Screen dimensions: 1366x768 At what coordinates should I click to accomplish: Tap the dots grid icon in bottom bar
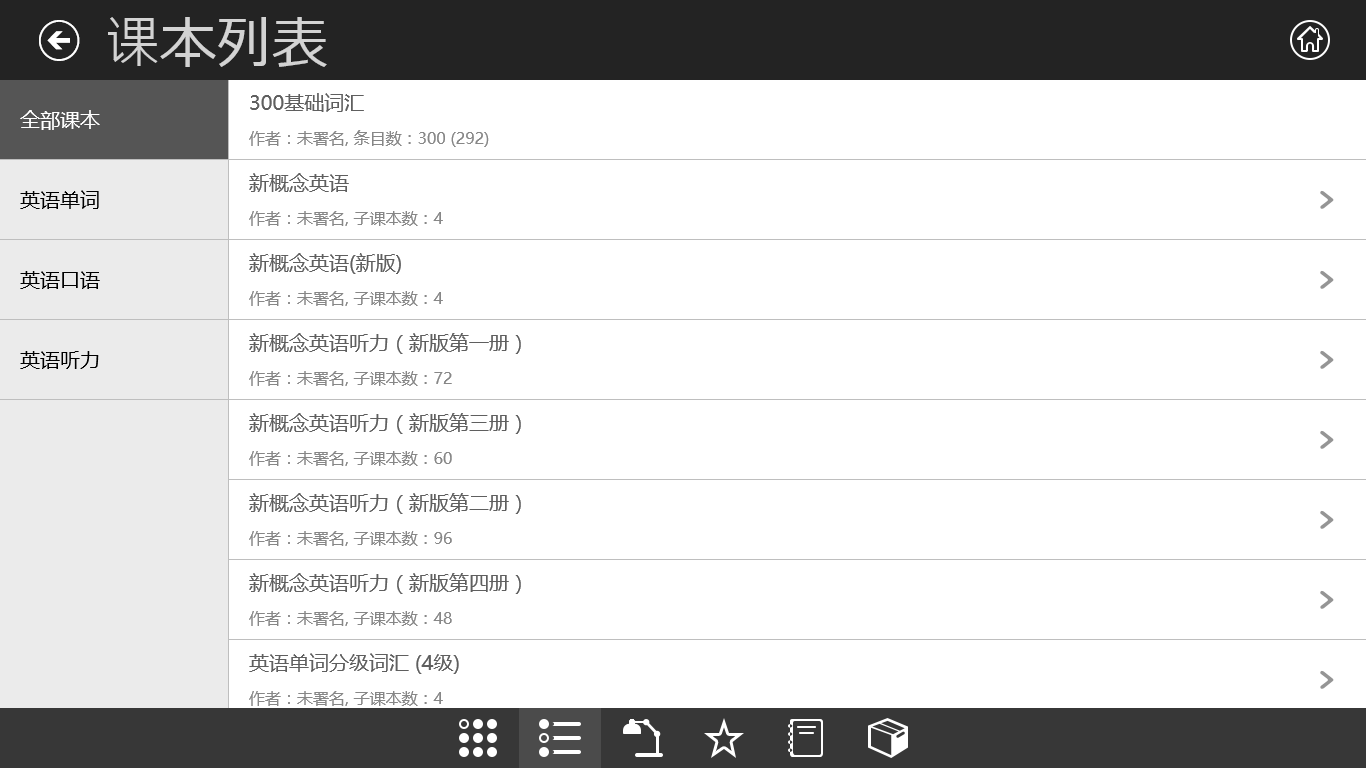point(478,738)
